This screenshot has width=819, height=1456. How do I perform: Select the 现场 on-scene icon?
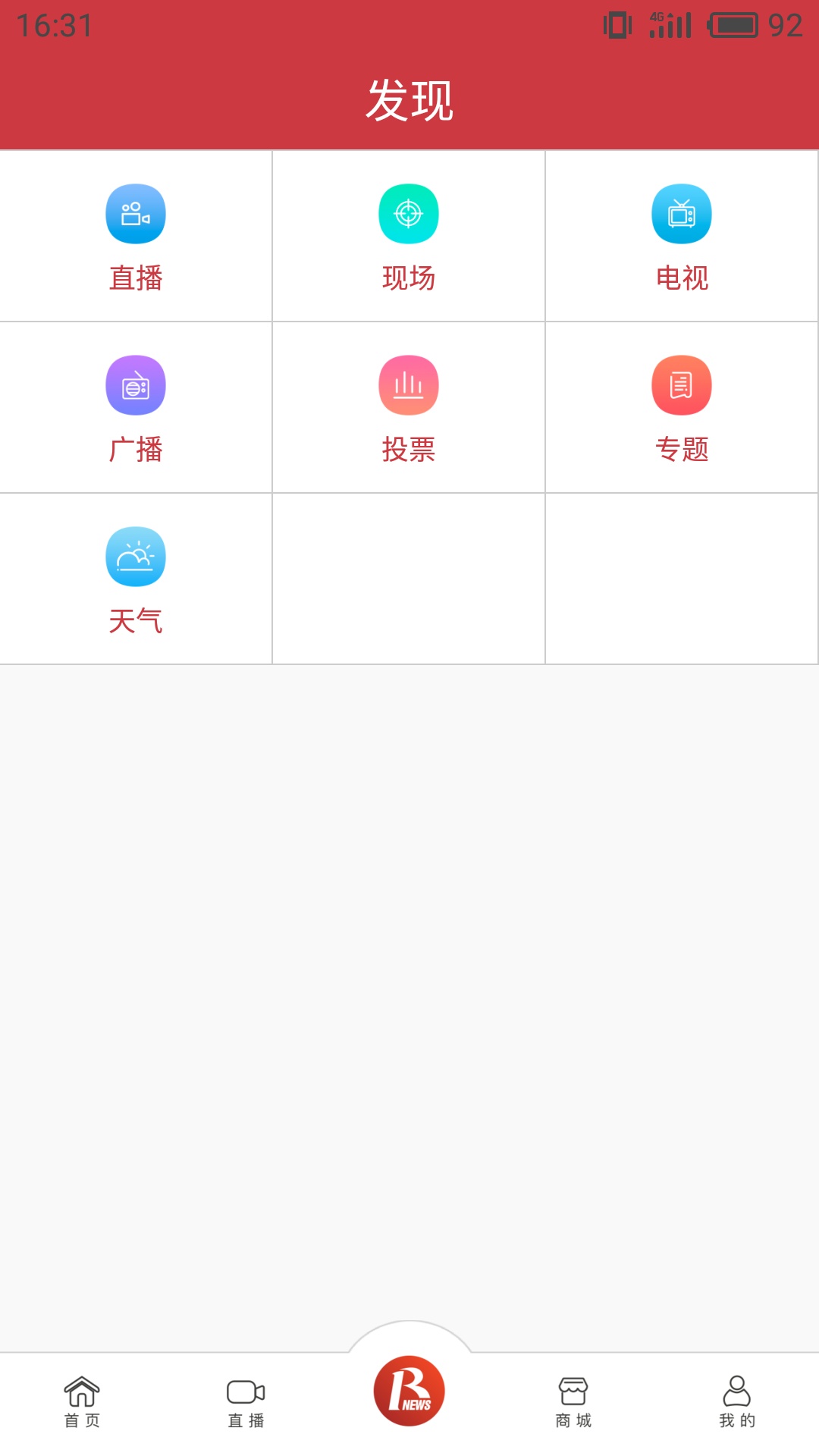[409, 214]
